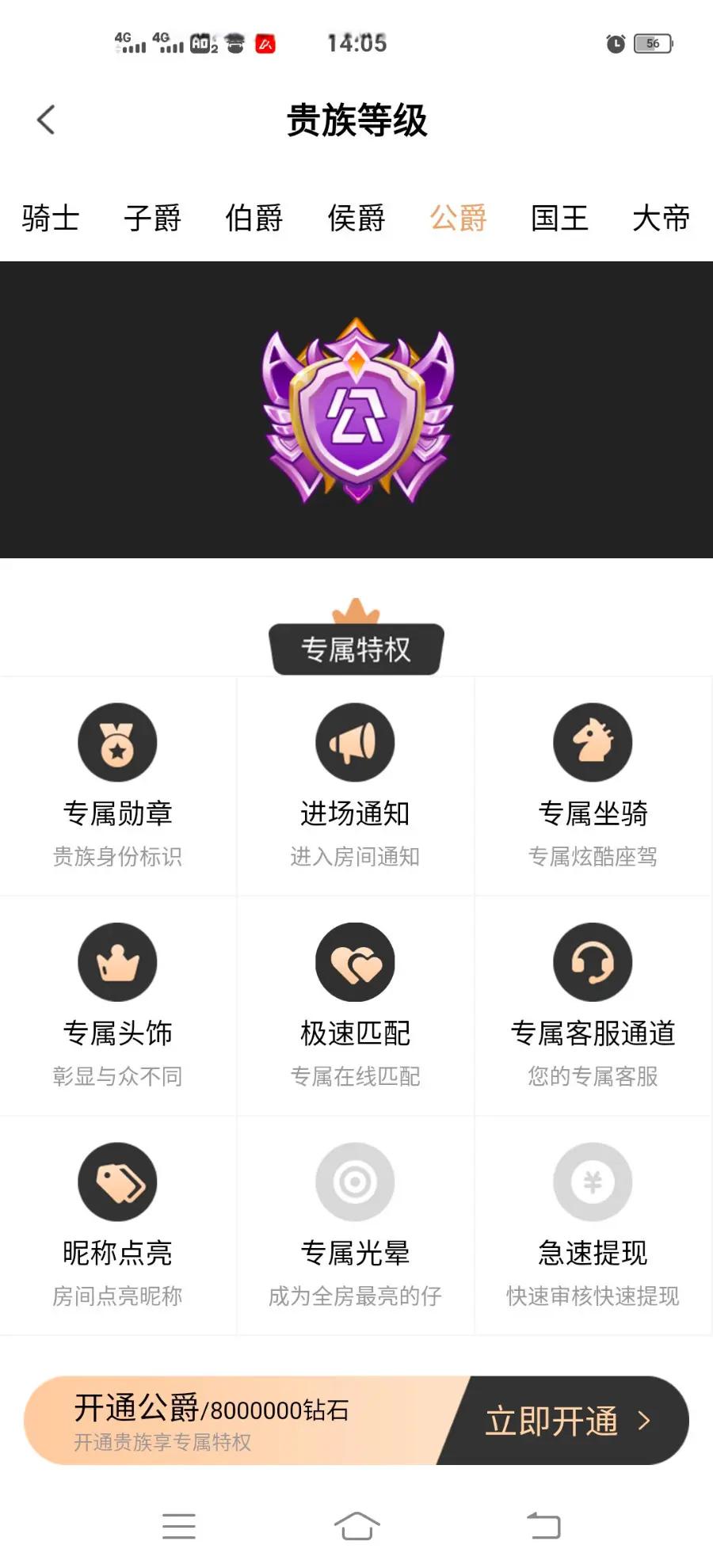Switch to the 国王 tab
The image size is (713, 1568).
559,218
